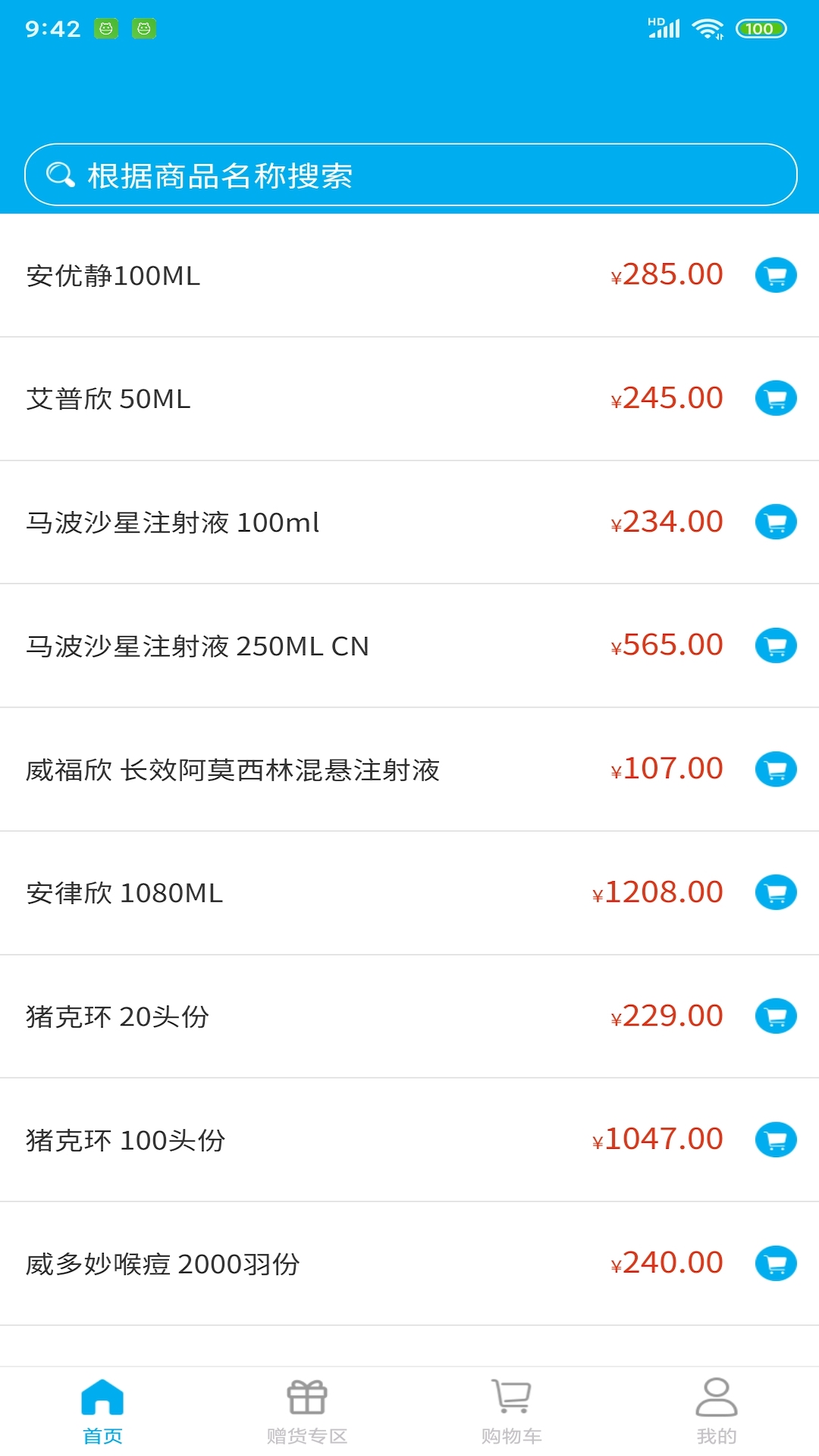Add 威多妙喉痘 2000羽份 to the cart
The width and height of the screenshot is (819, 1456).
pyautogui.click(x=776, y=1263)
